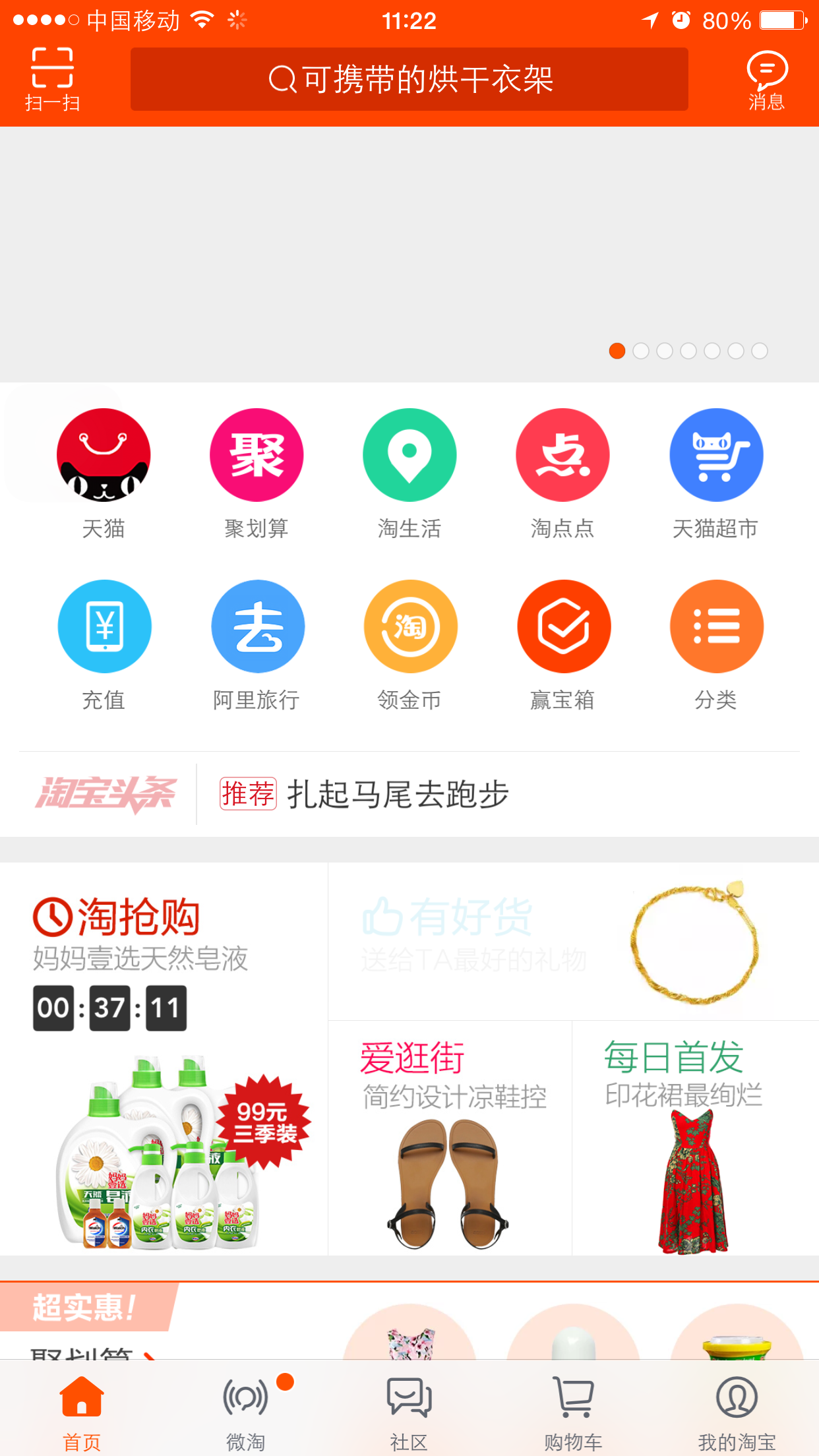
Task: Open 消息 messages
Action: click(766, 79)
